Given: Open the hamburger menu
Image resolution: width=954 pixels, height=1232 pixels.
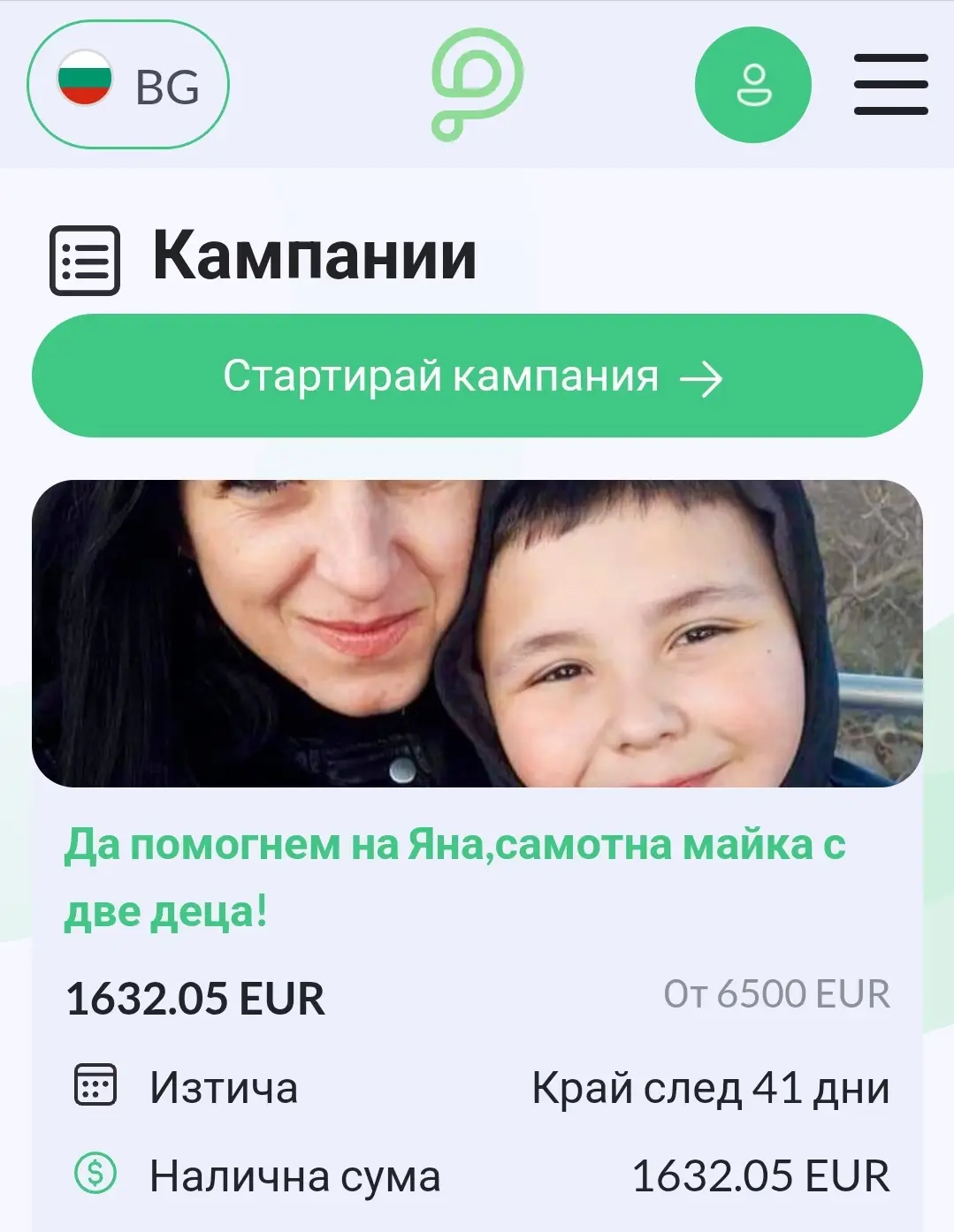Looking at the screenshot, I should point(890,85).
